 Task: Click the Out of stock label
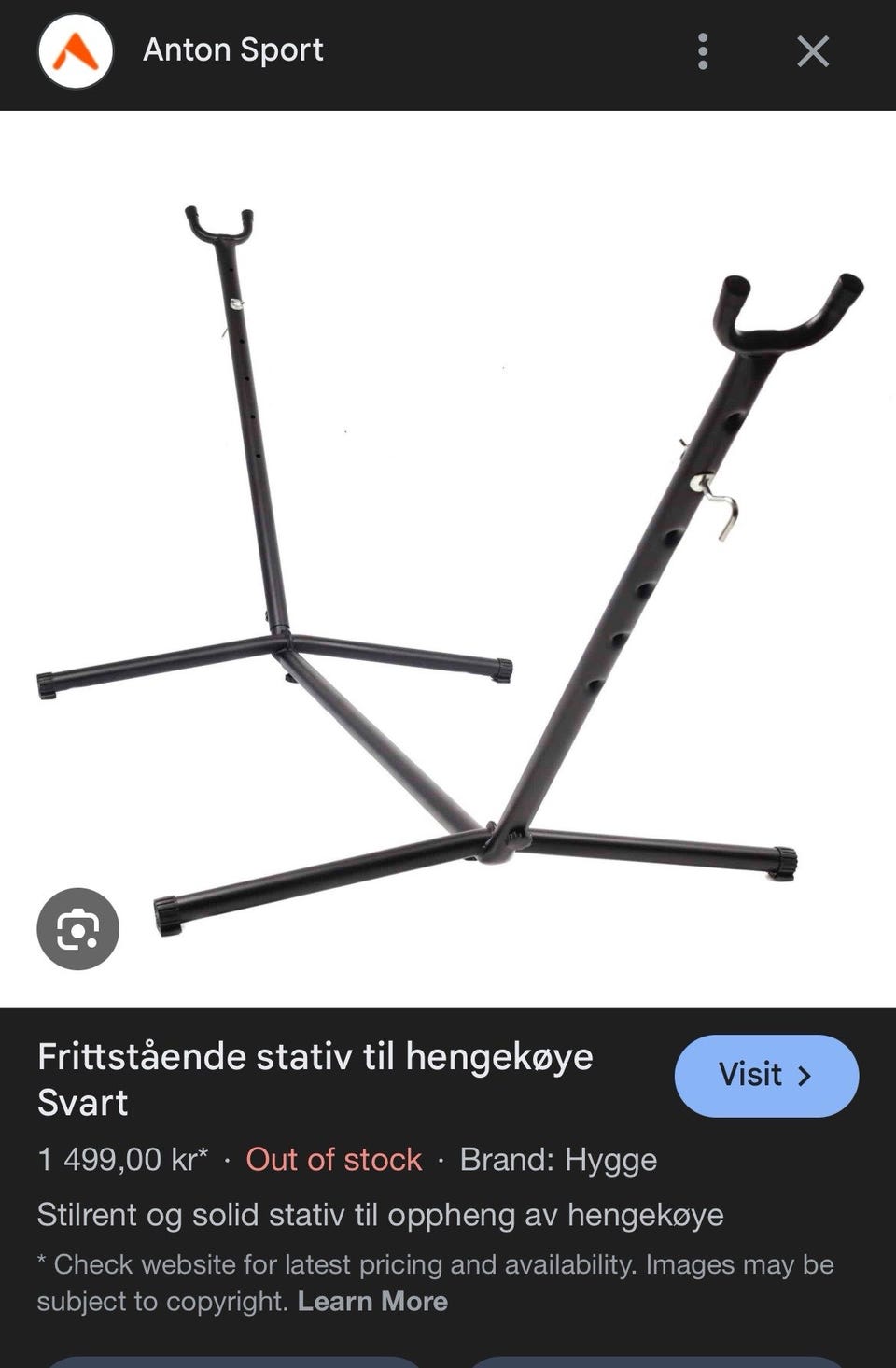[332, 1160]
